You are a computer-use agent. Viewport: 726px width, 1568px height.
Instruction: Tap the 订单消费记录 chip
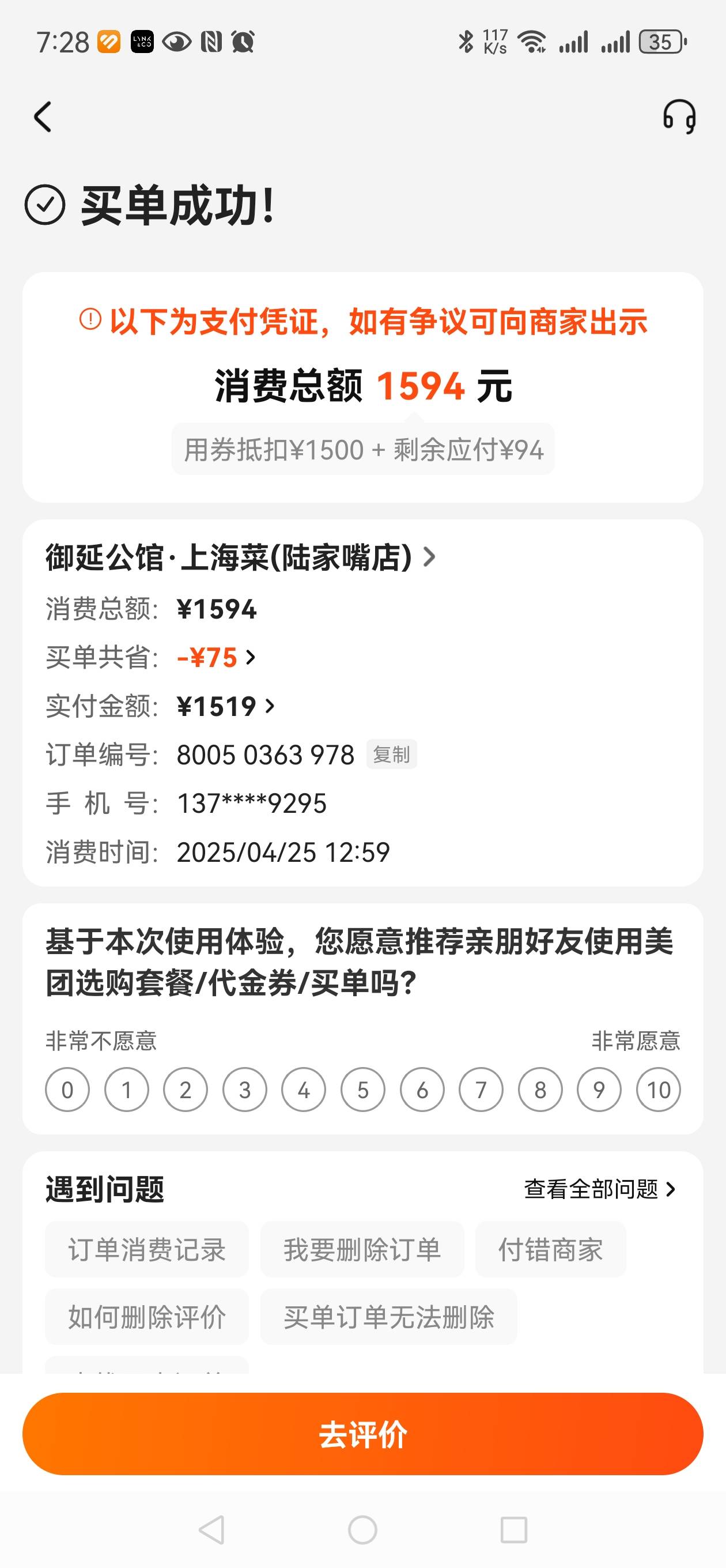pyautogui.click(x=147, y=1250)
